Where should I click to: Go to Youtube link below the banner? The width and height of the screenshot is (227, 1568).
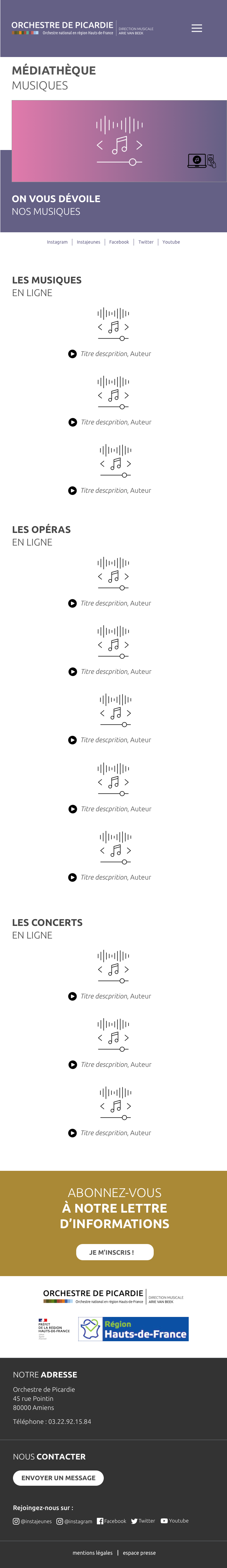171,242
